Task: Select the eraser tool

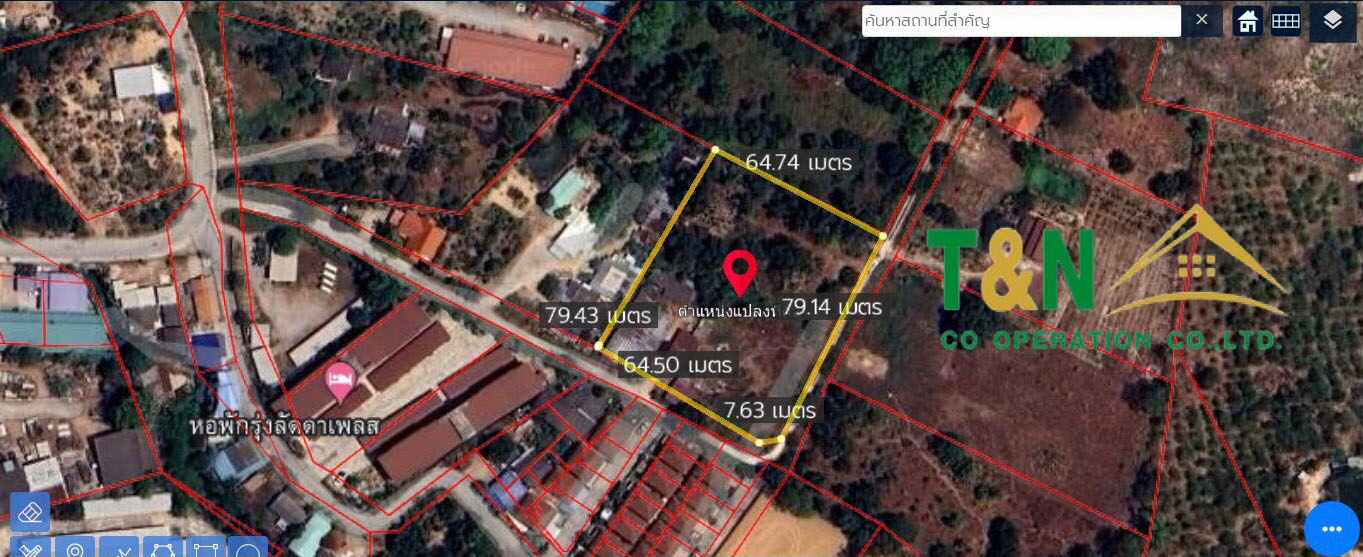Action: pyautogui.click(x=30, y=512)
